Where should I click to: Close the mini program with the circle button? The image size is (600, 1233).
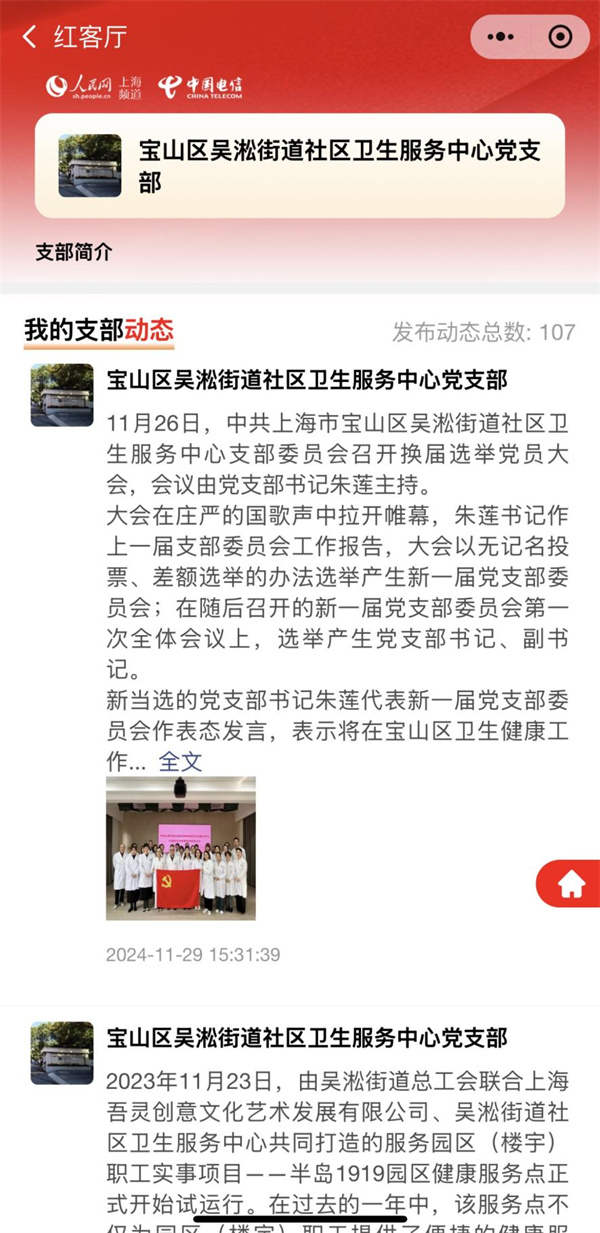(x=560, y=38)
